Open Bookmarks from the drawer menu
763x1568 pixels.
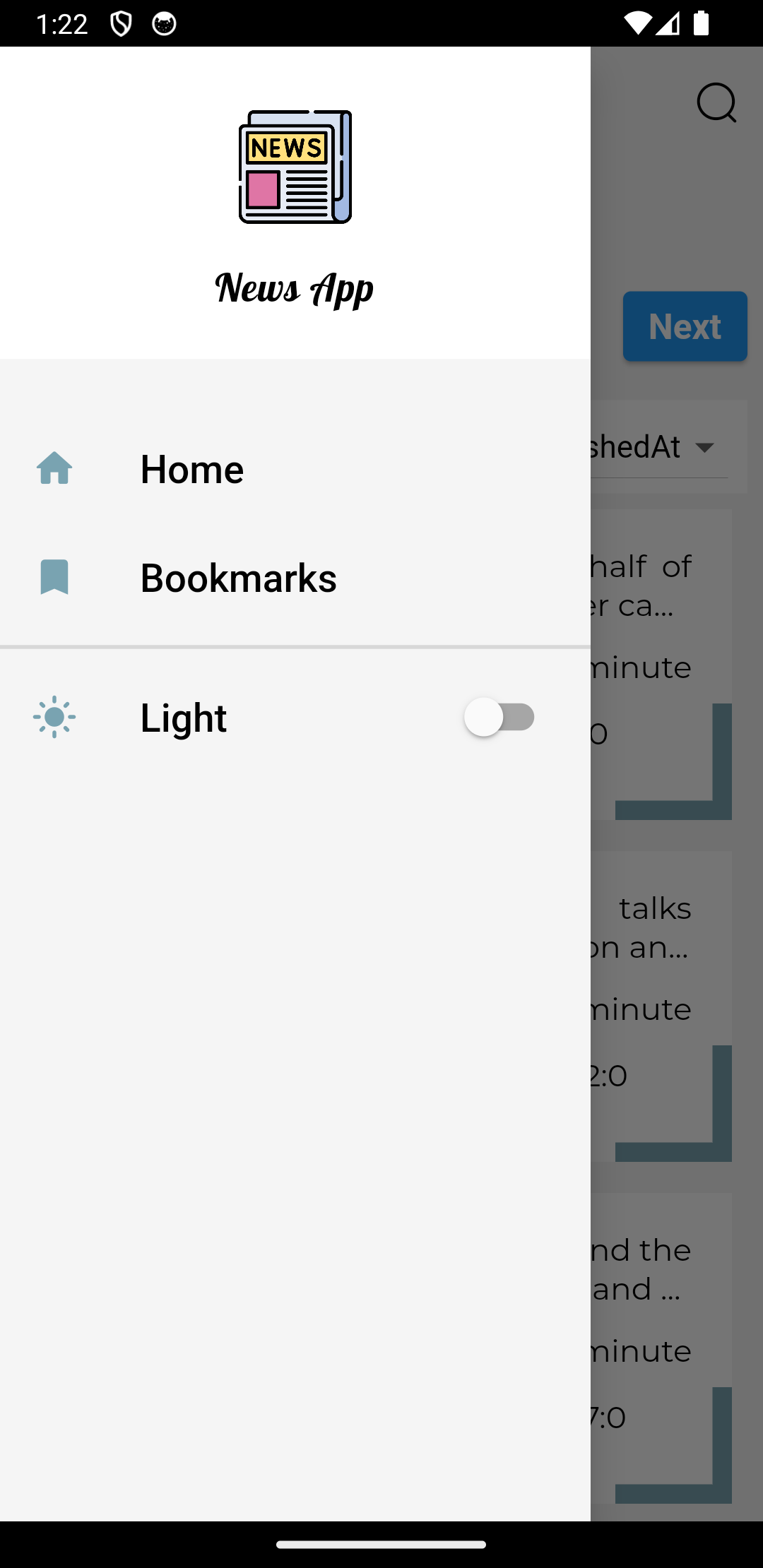coord(238,577)
